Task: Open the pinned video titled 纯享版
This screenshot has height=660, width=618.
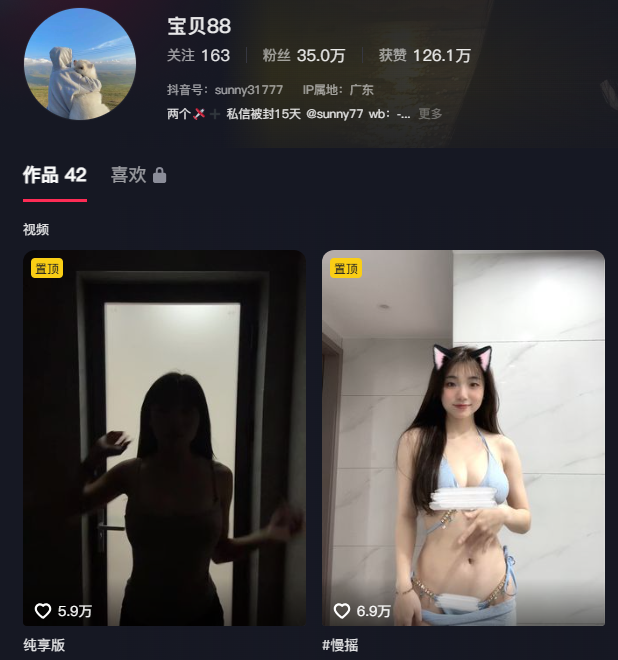Action: 164,438
